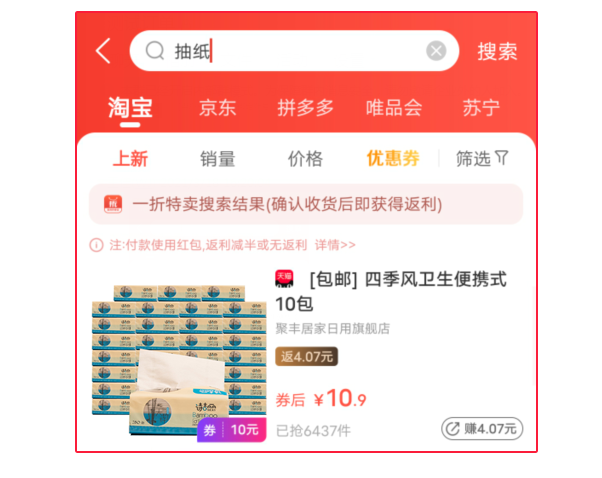Clear the search text with the X
Screen dimensions: 602x478
point(436,51)
